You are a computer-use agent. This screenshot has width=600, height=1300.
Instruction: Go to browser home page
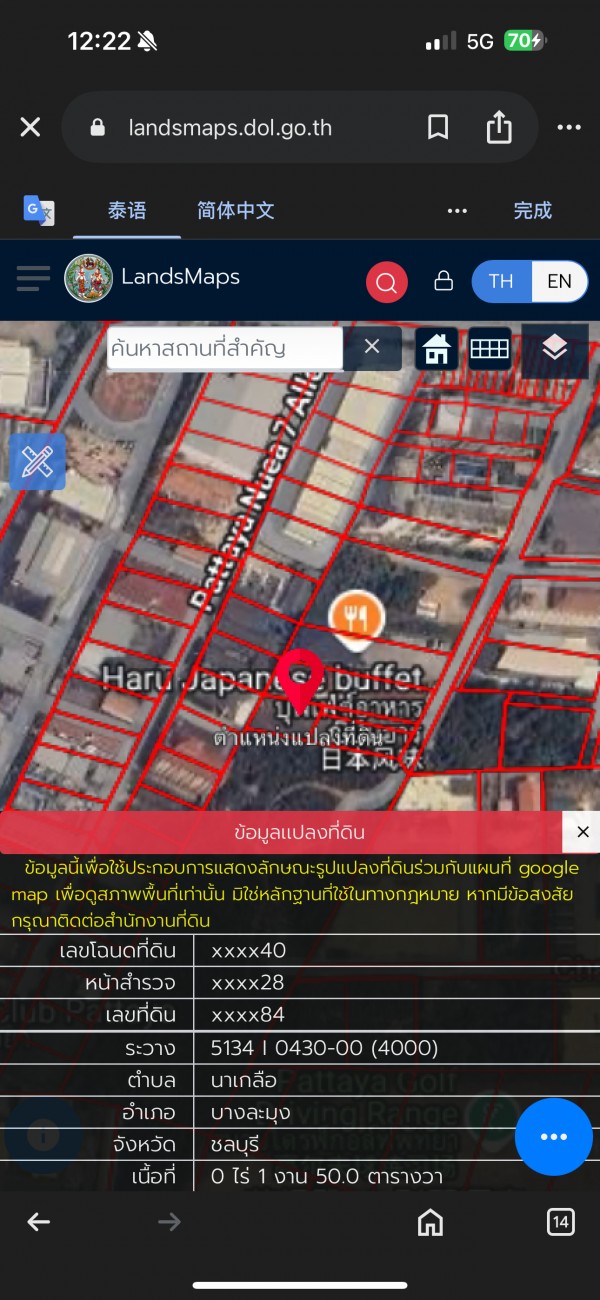pyautogui.click(x=430, y=1222)
